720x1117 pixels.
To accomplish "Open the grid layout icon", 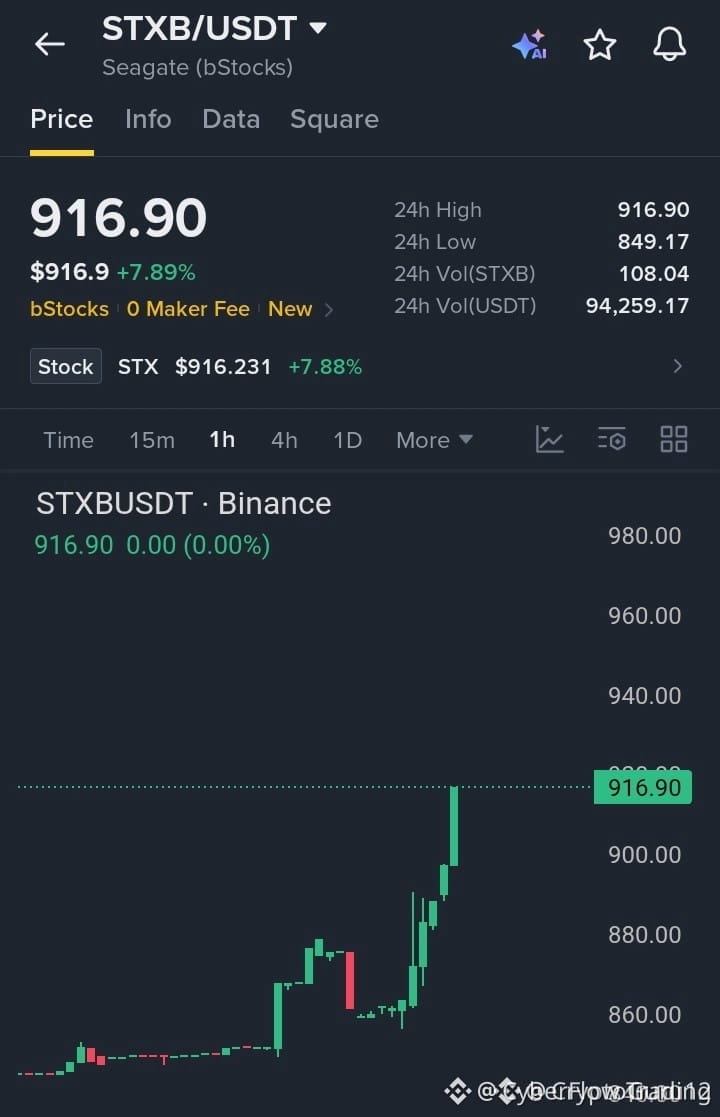I will (674, 440).
